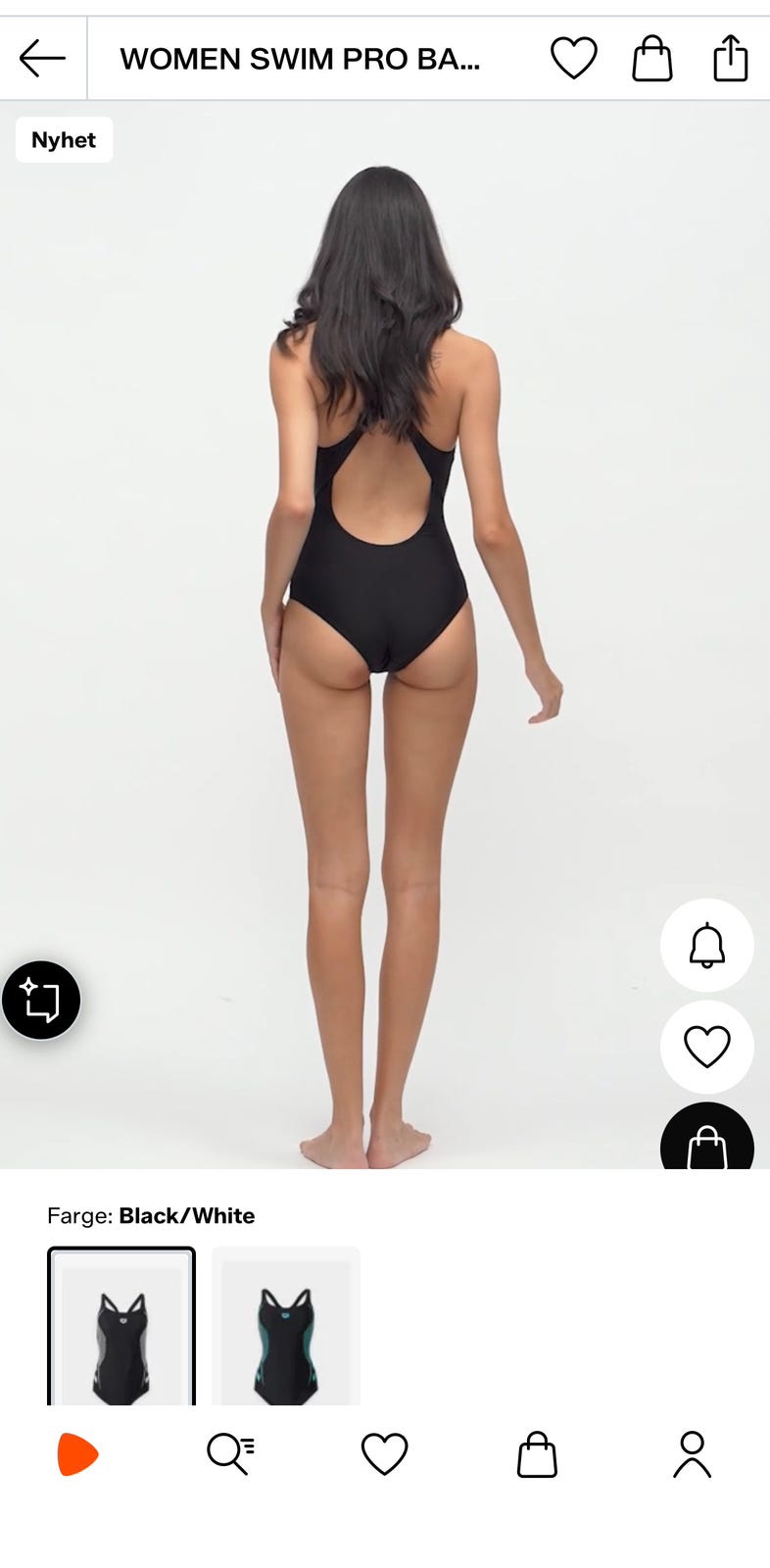
Task: Open the sparkle similar-items button
Action: click(41, 1000)
